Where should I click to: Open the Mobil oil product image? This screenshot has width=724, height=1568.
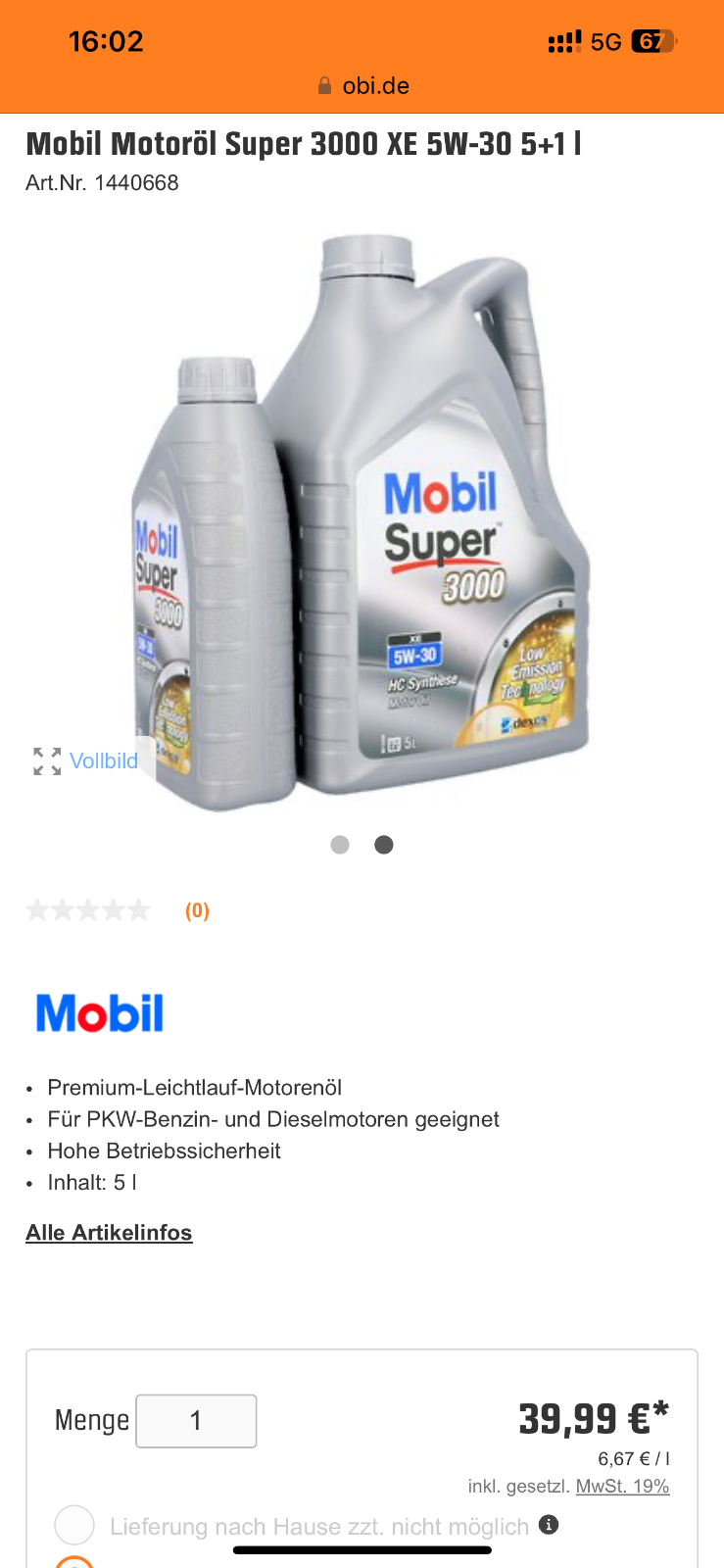coord(362,522)
